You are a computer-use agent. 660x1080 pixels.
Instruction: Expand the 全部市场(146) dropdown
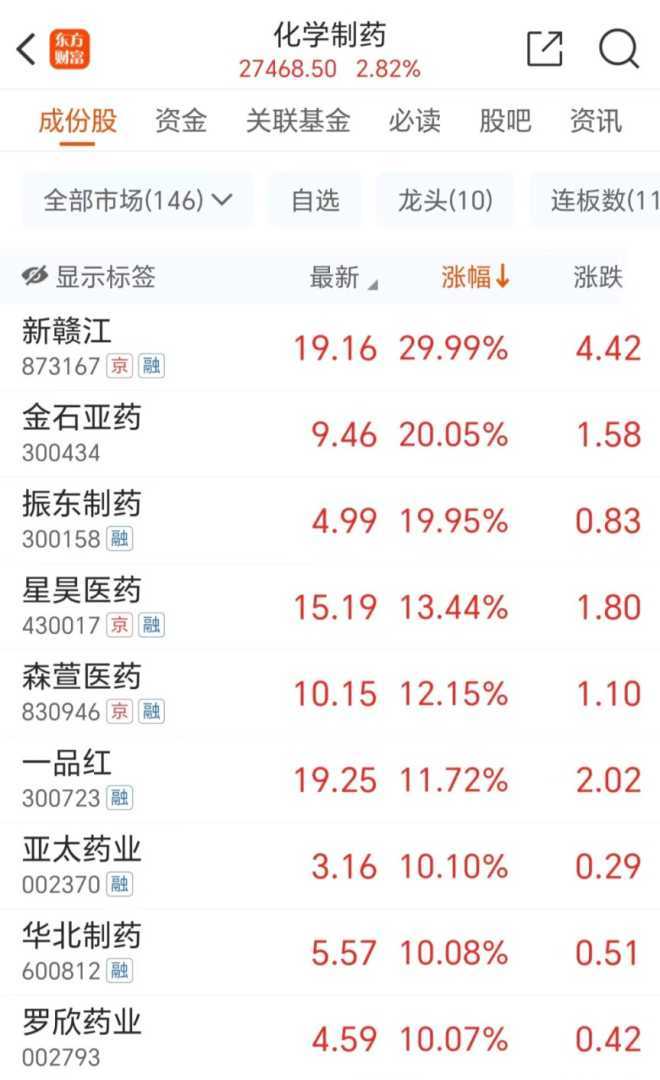[x=138, y=200]
